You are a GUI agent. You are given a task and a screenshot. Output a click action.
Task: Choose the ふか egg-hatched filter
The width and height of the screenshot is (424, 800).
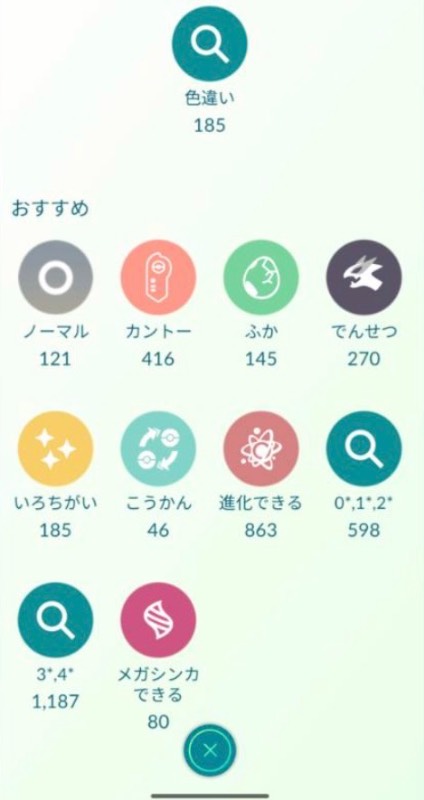tap(261, 278)
